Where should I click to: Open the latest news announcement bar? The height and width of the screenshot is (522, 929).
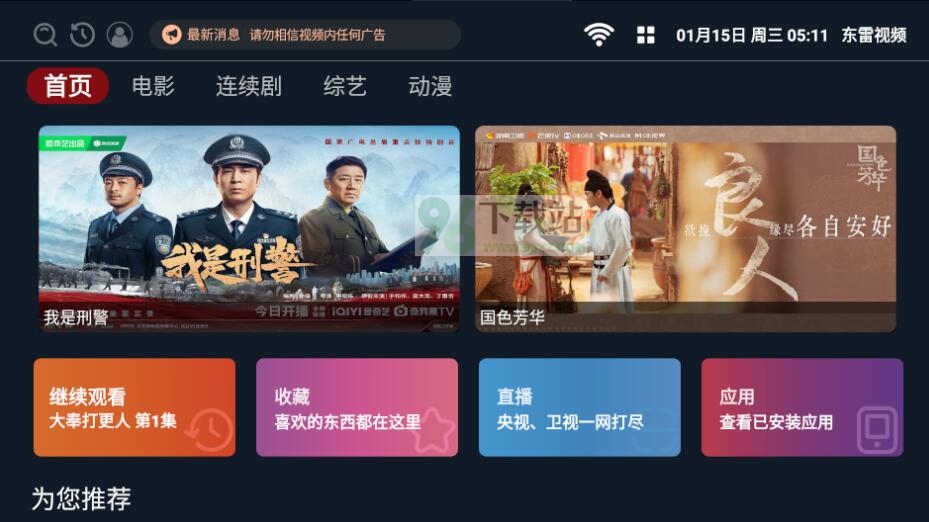tap(304, 35)
